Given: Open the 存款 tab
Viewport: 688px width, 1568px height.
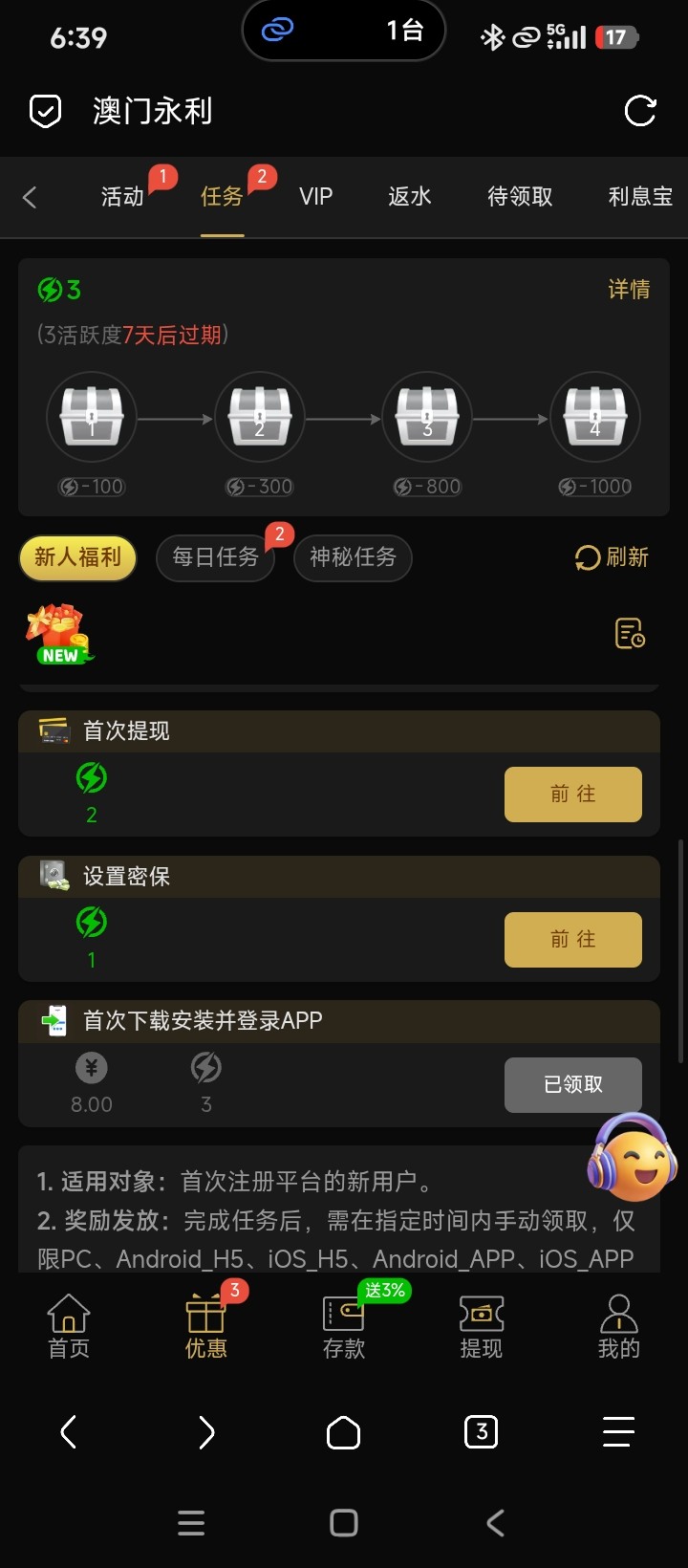Looking at the screenshot, I should (344, 1326).
